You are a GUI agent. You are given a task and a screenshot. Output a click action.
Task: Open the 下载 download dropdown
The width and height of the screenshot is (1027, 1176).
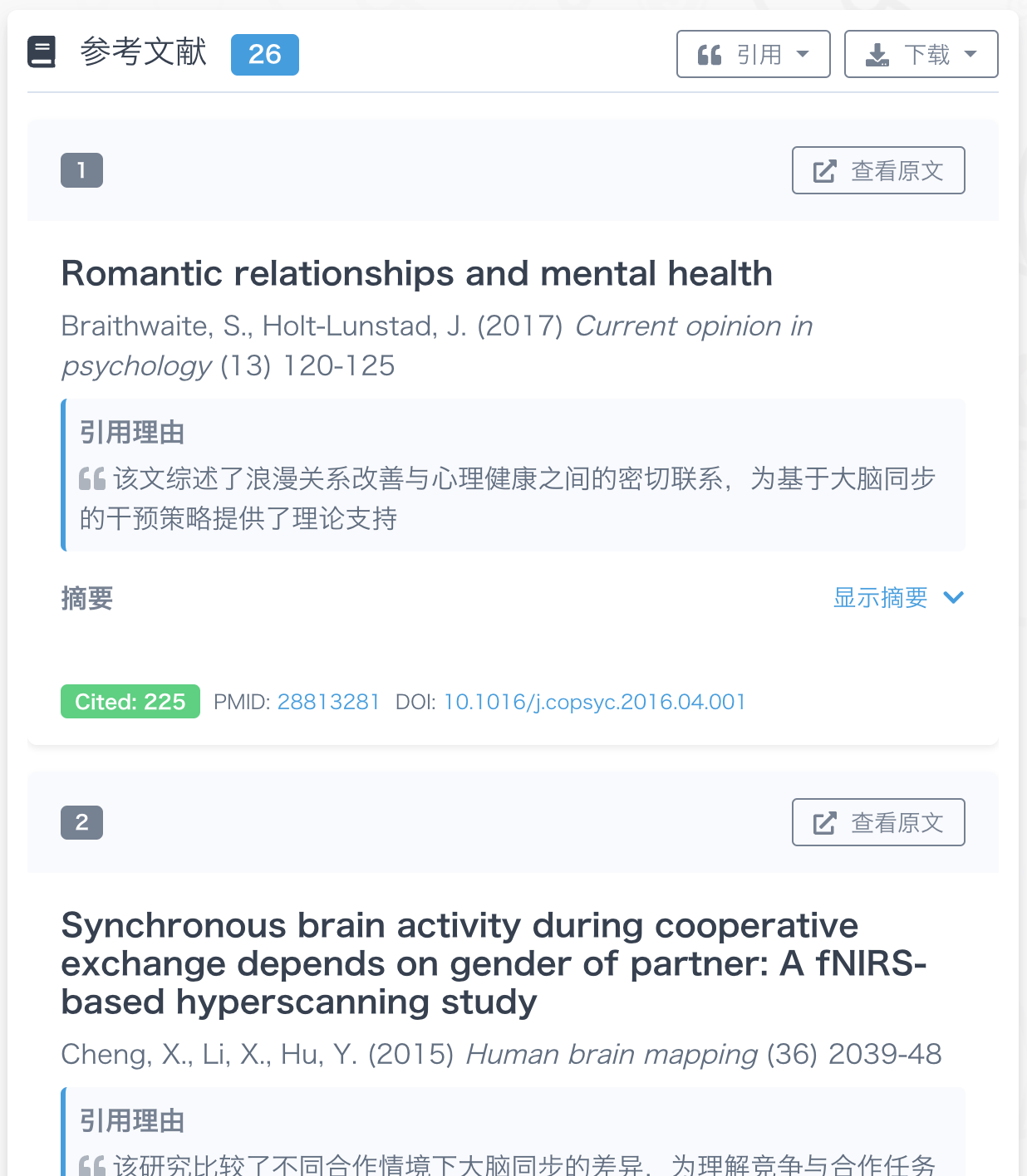[921, 55]
